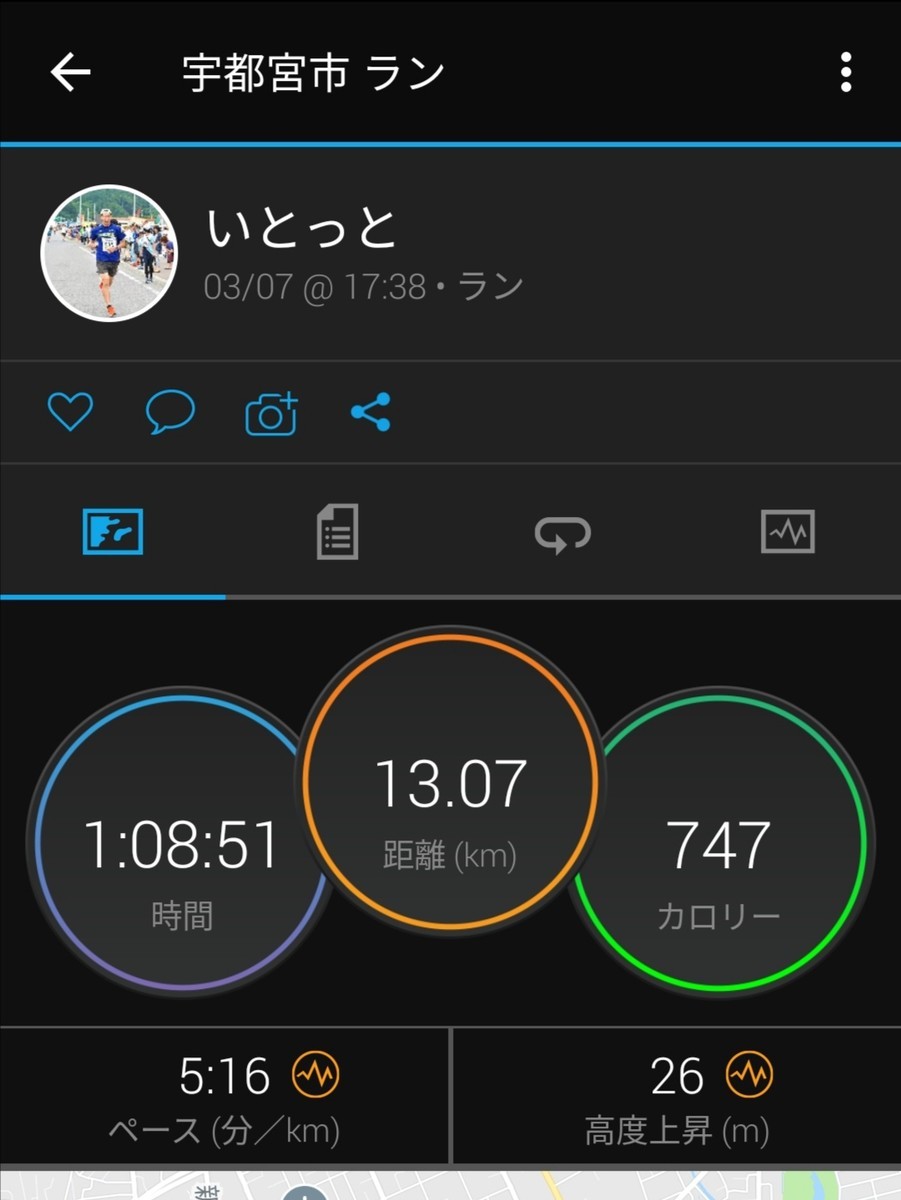Select the runner snapshot tab icon
This screenshot has width=901, height=1200.
click(112, 533)
